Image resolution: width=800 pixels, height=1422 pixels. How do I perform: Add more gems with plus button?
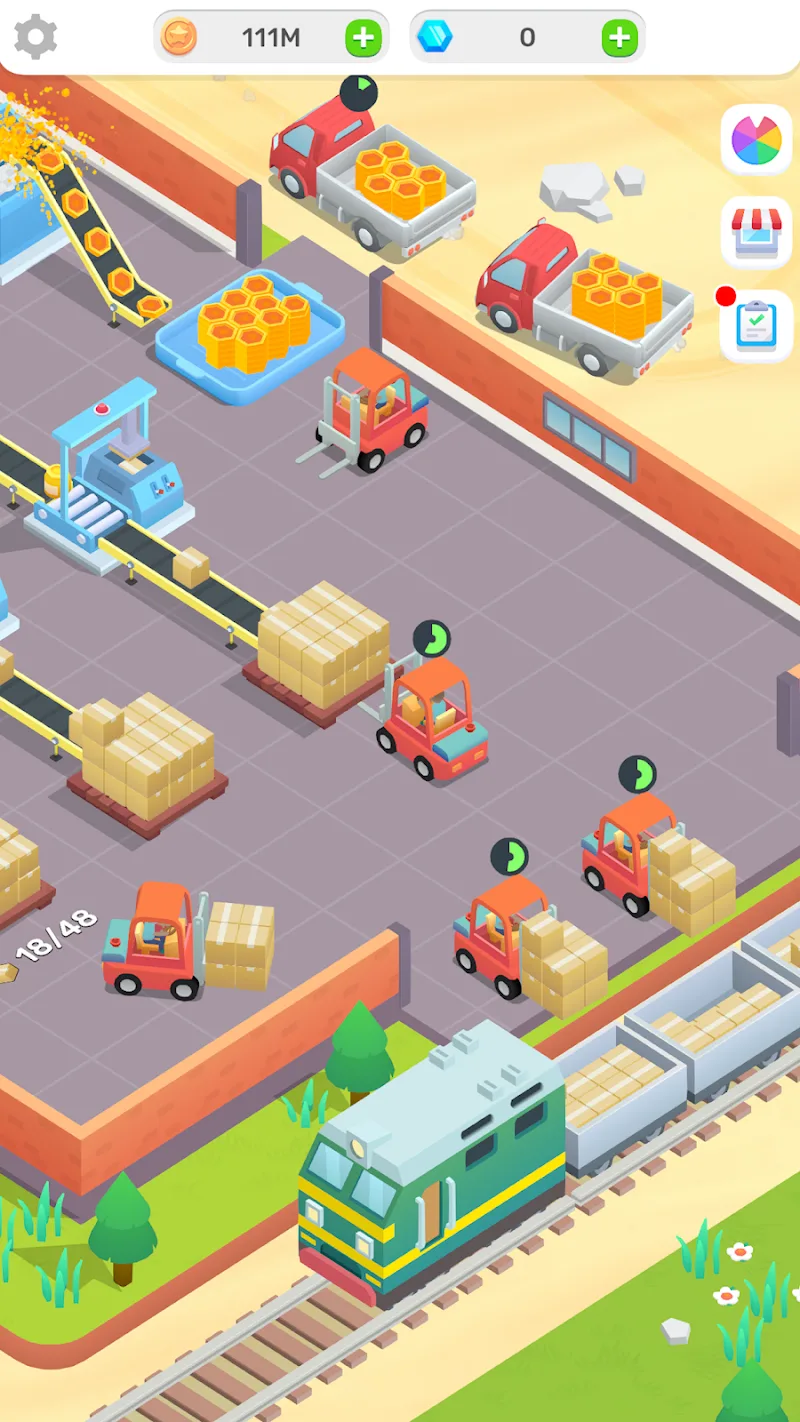pyautogui.click(x=619, y=38)
